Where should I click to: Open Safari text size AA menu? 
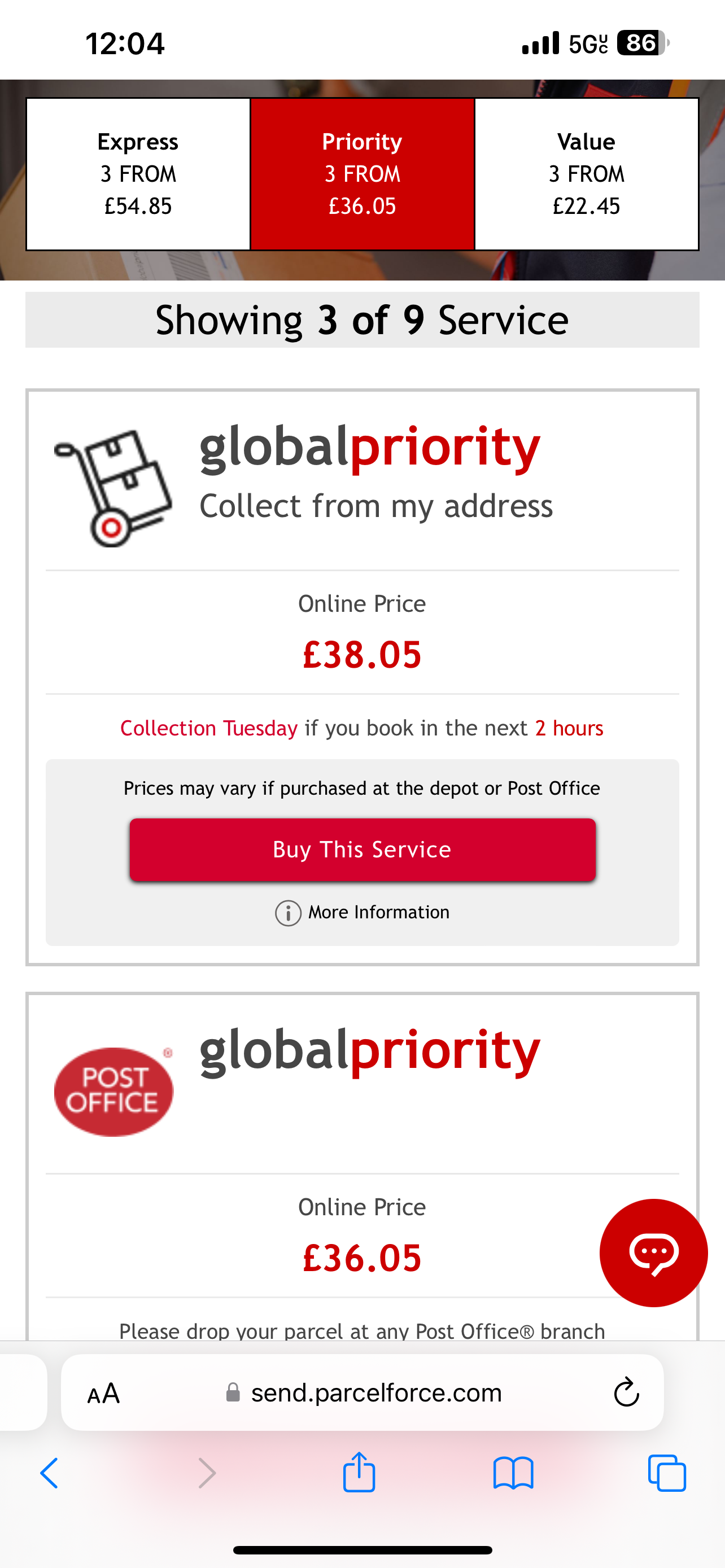click(103, 1392)
